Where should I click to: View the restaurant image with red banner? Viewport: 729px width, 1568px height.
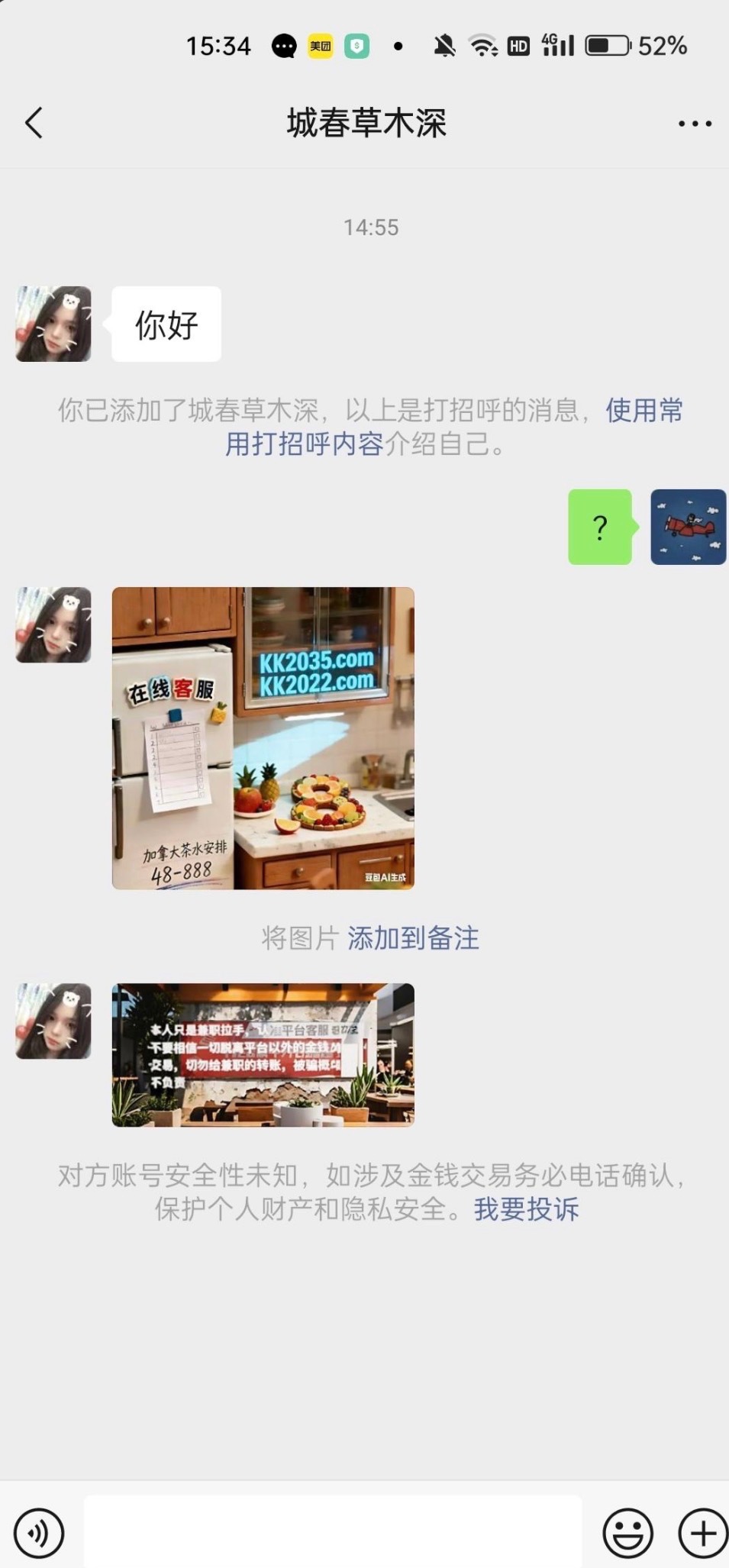(263, 1054)
